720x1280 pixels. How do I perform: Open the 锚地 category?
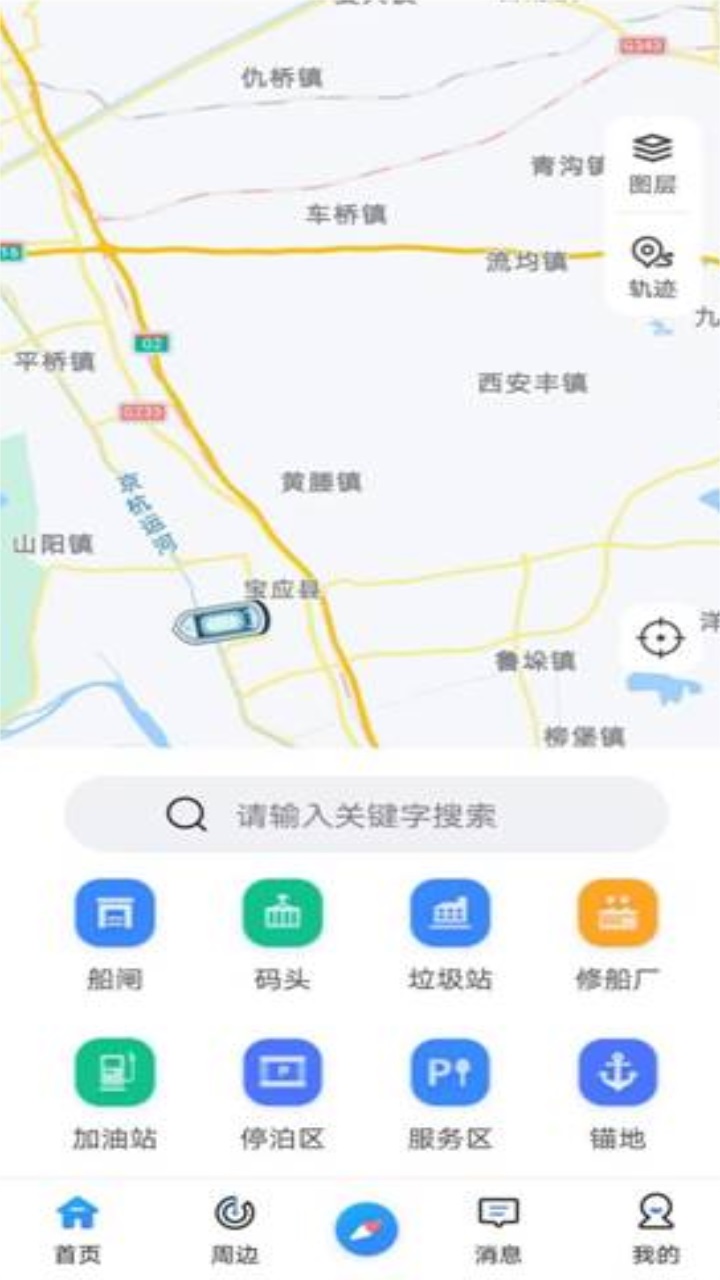617,1092
